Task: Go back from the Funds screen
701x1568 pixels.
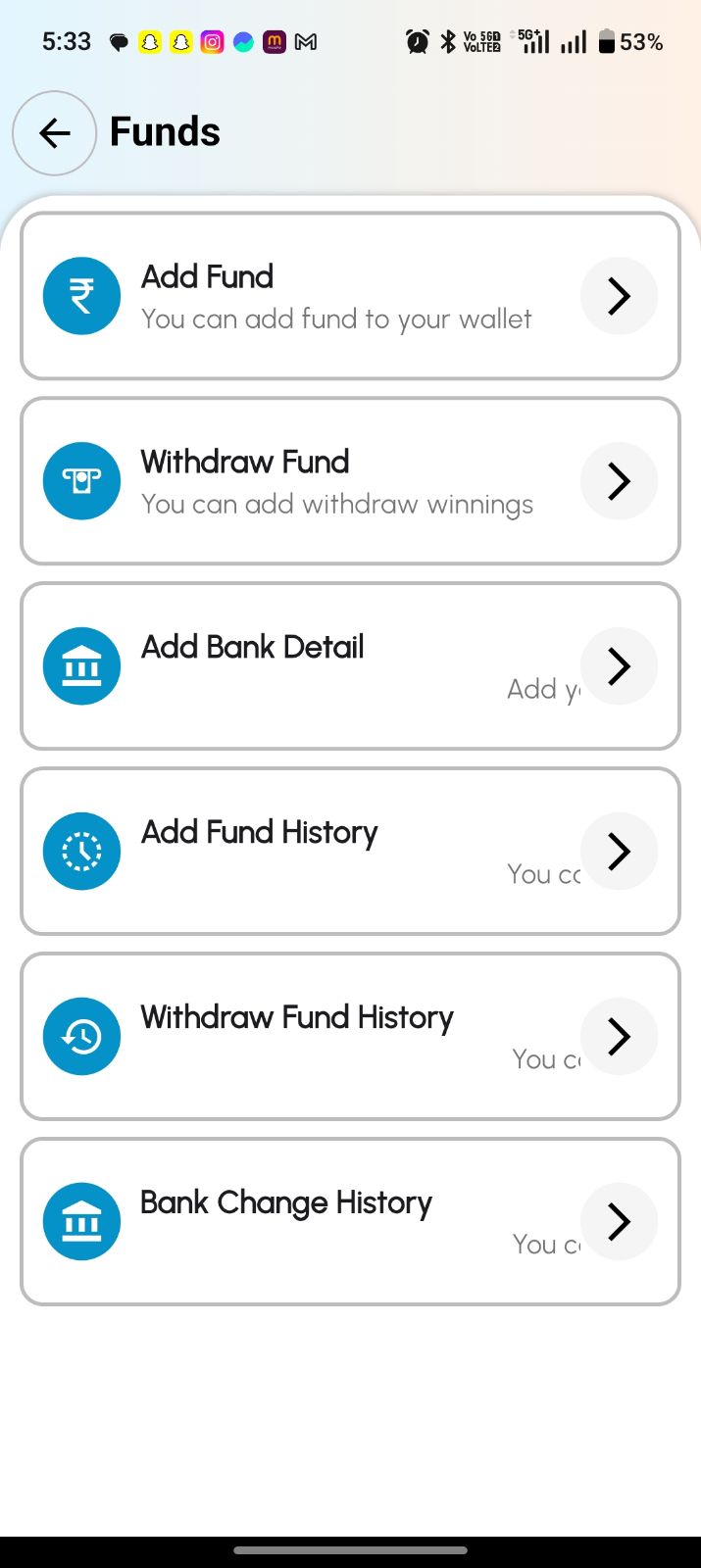Action: (55, 133)
